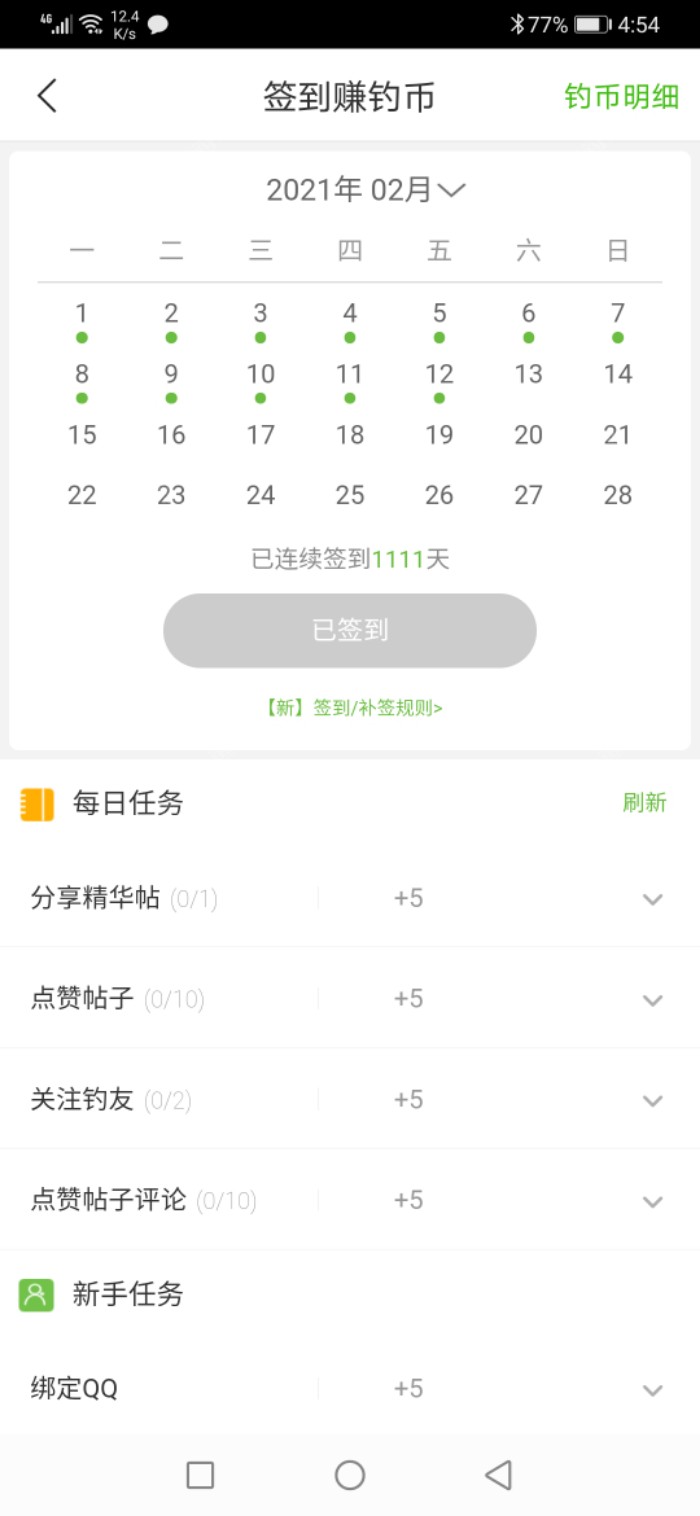
Task: Open the 2021年 02月 month dropdown
Action: tap(366, 190)
